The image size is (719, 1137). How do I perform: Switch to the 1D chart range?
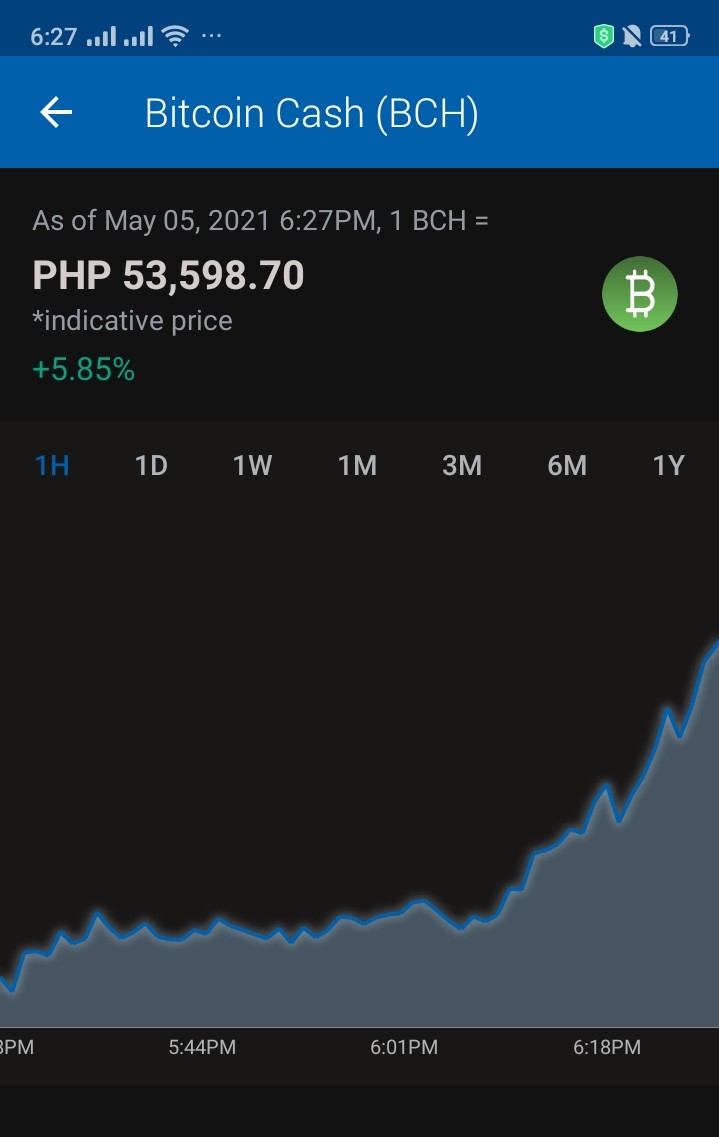(151, 466)
